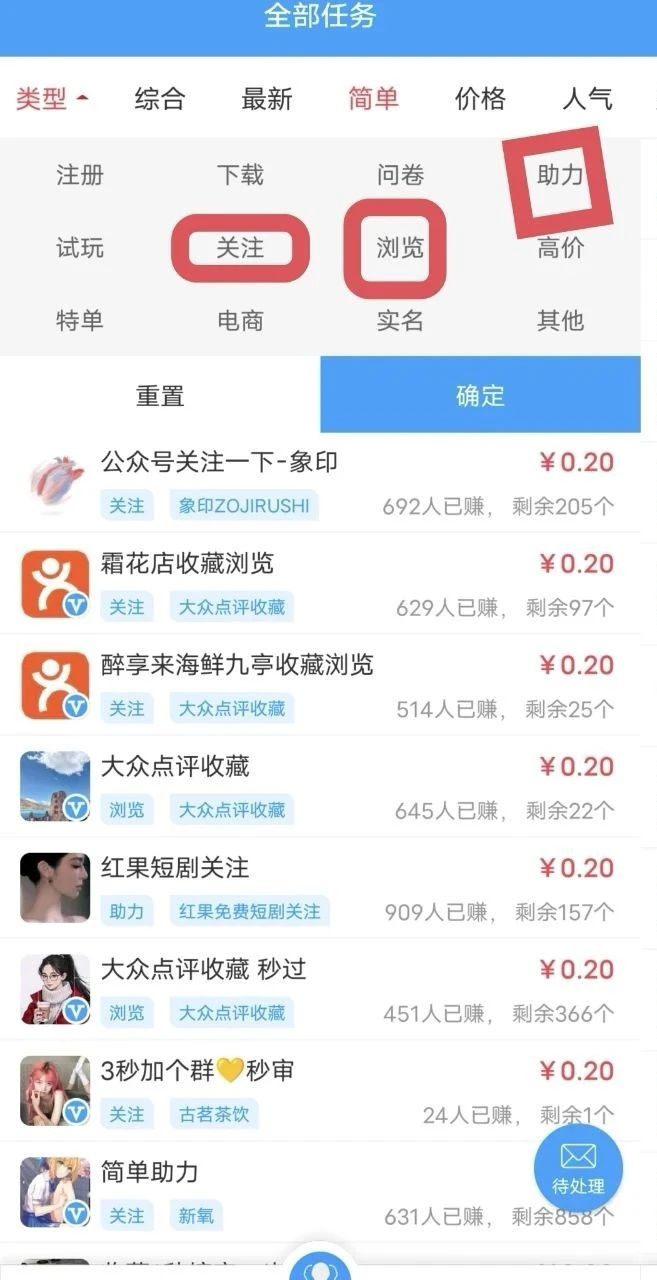Choose the 下载 type filter
The width and height of the screenshot is (657, 1280).
coord(240,175)
